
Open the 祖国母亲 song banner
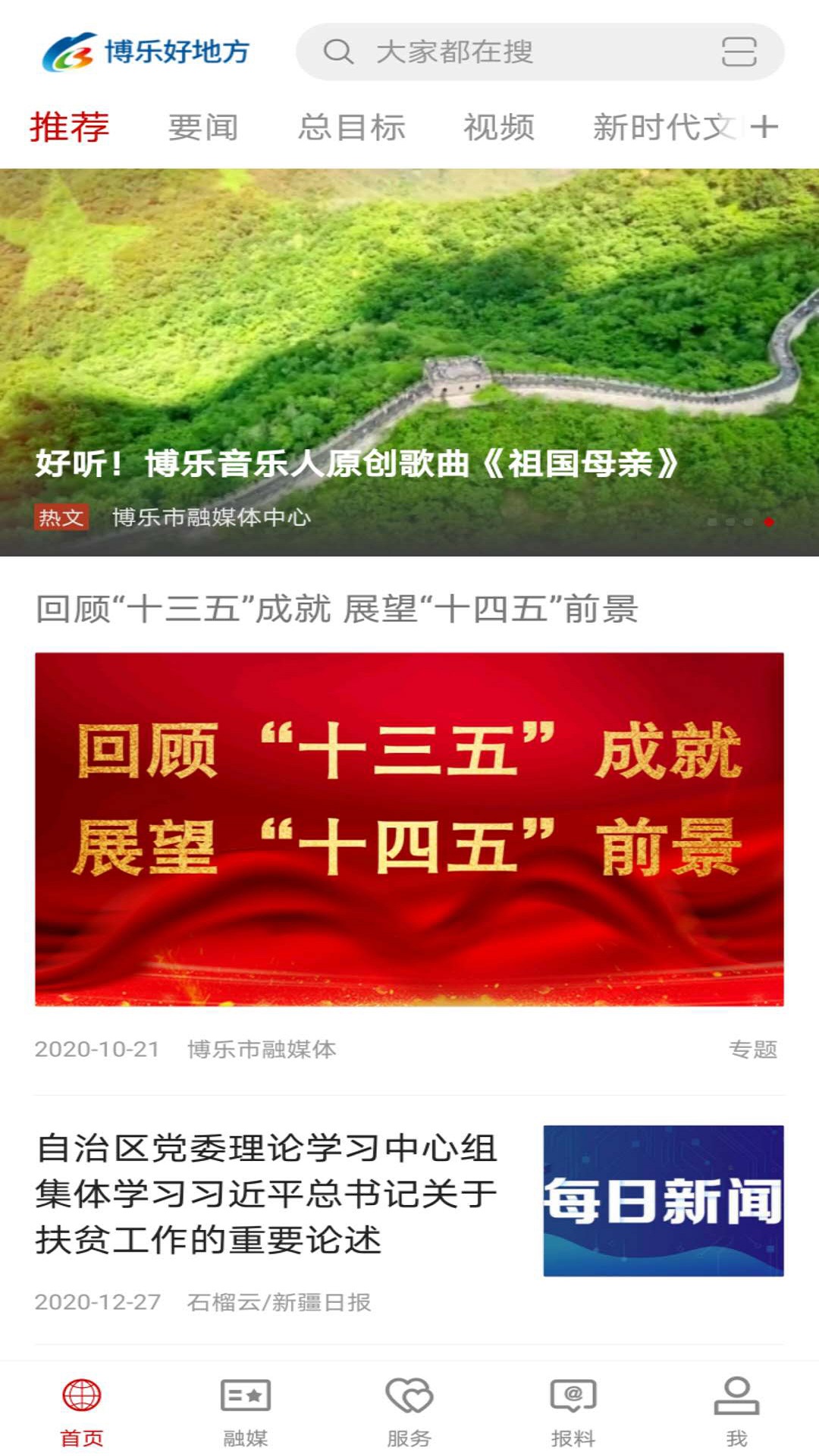coord(409,362)
